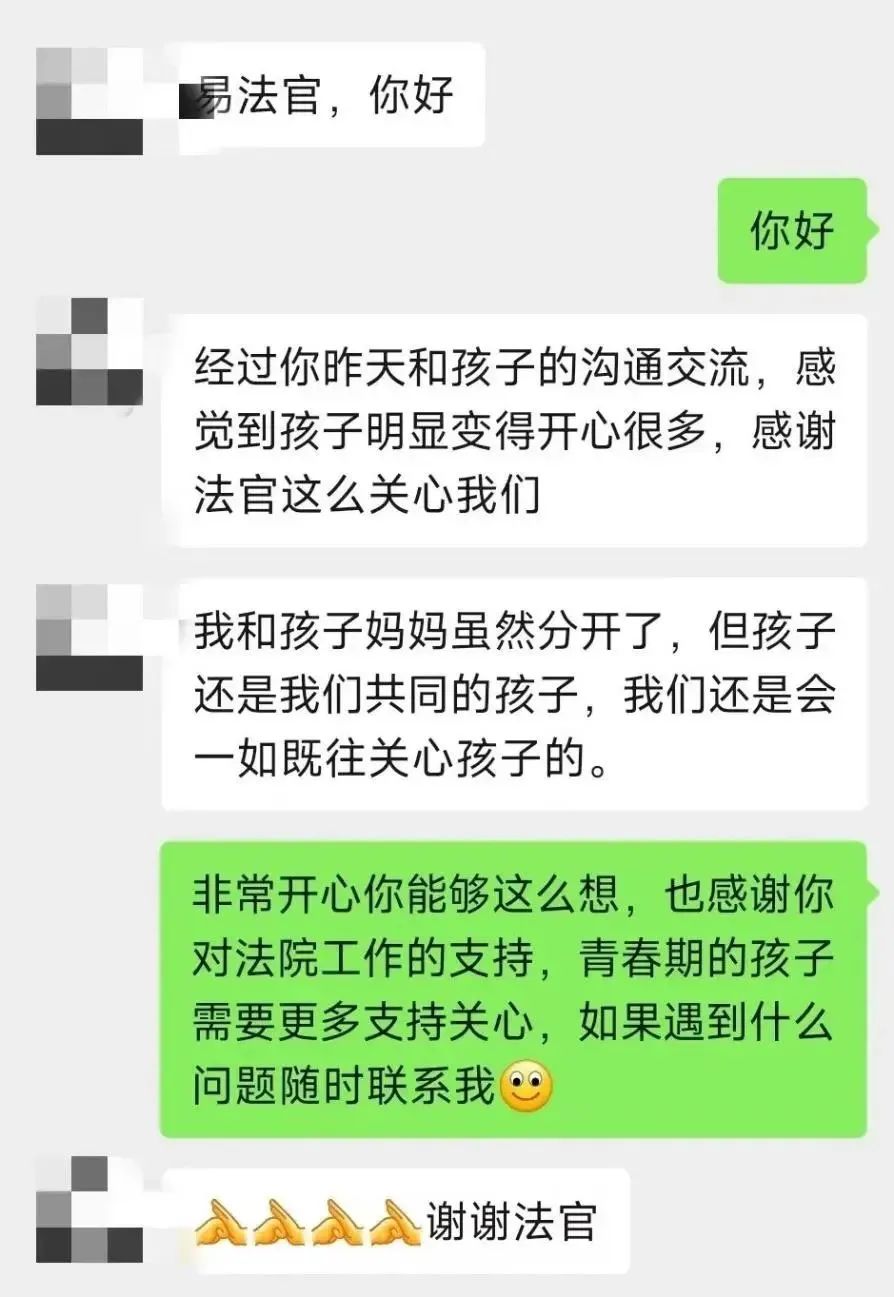Viewport: 894px width, 1297px height.
Task: Open sender avatar beside 易法官 greeting
Action: 90,100
